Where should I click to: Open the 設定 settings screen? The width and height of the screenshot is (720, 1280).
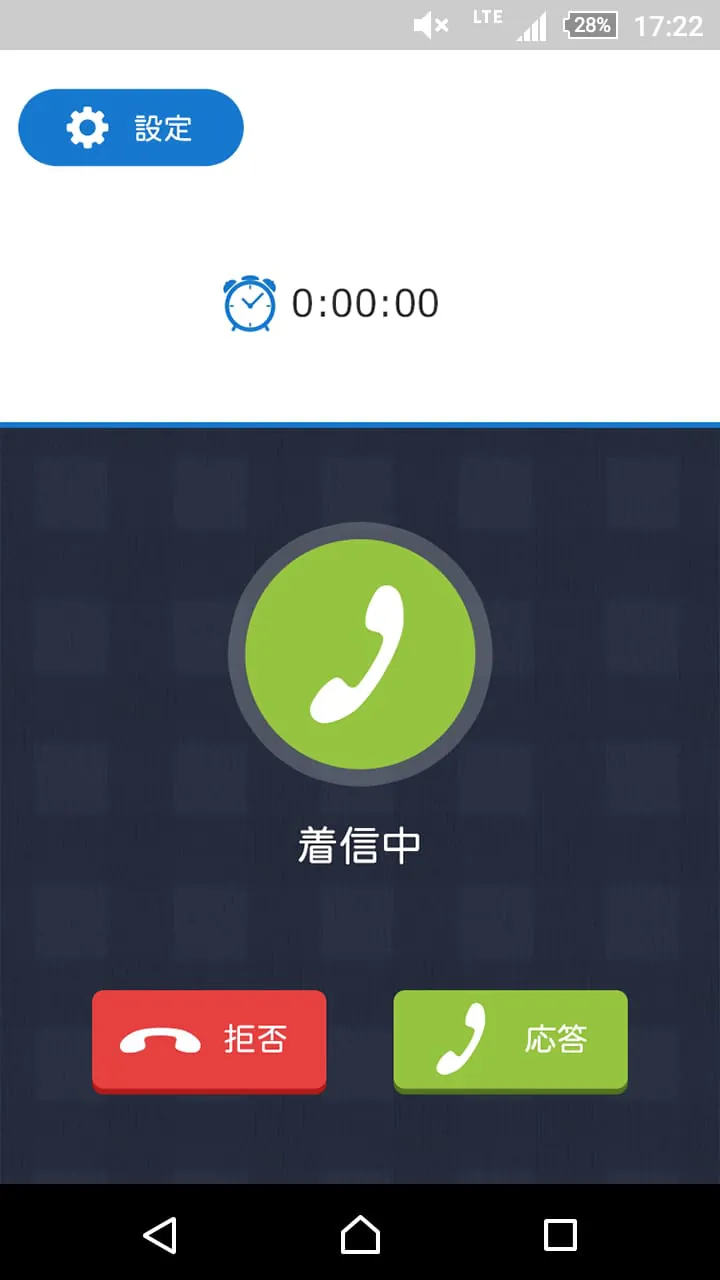point(130,126)
